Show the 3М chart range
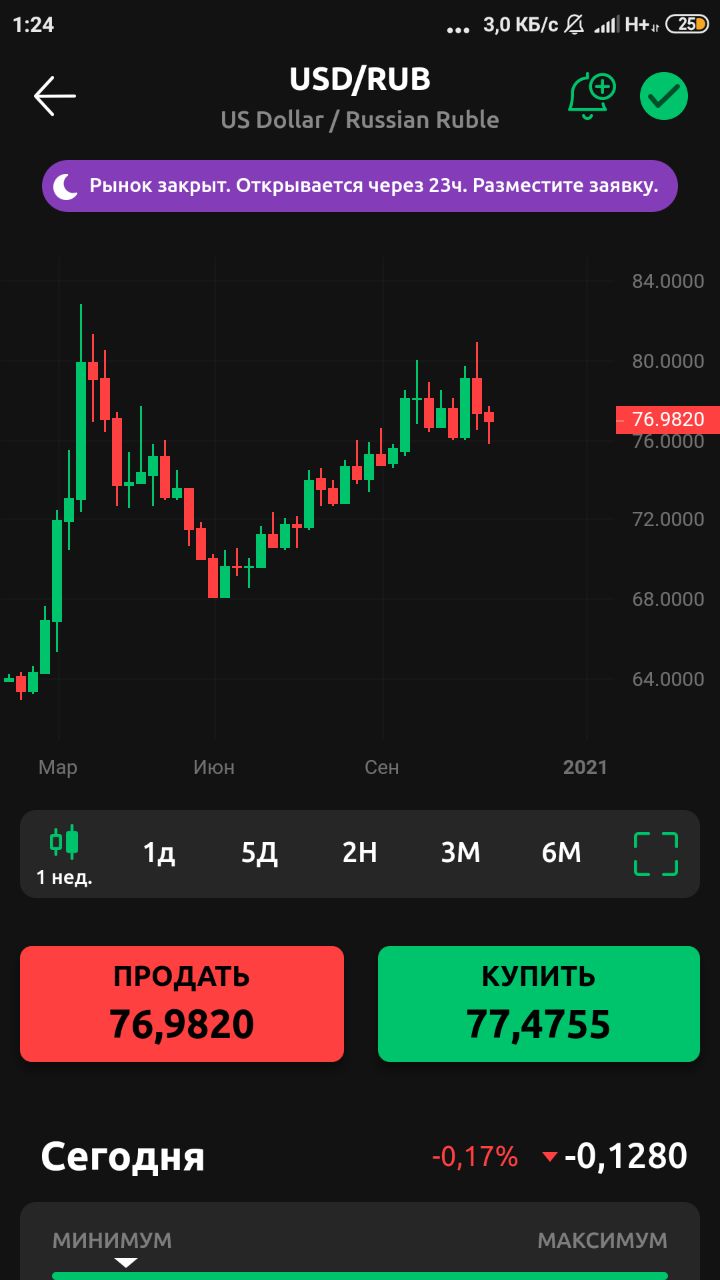Viewport: 720px width, 1280px height. point(461,853)
